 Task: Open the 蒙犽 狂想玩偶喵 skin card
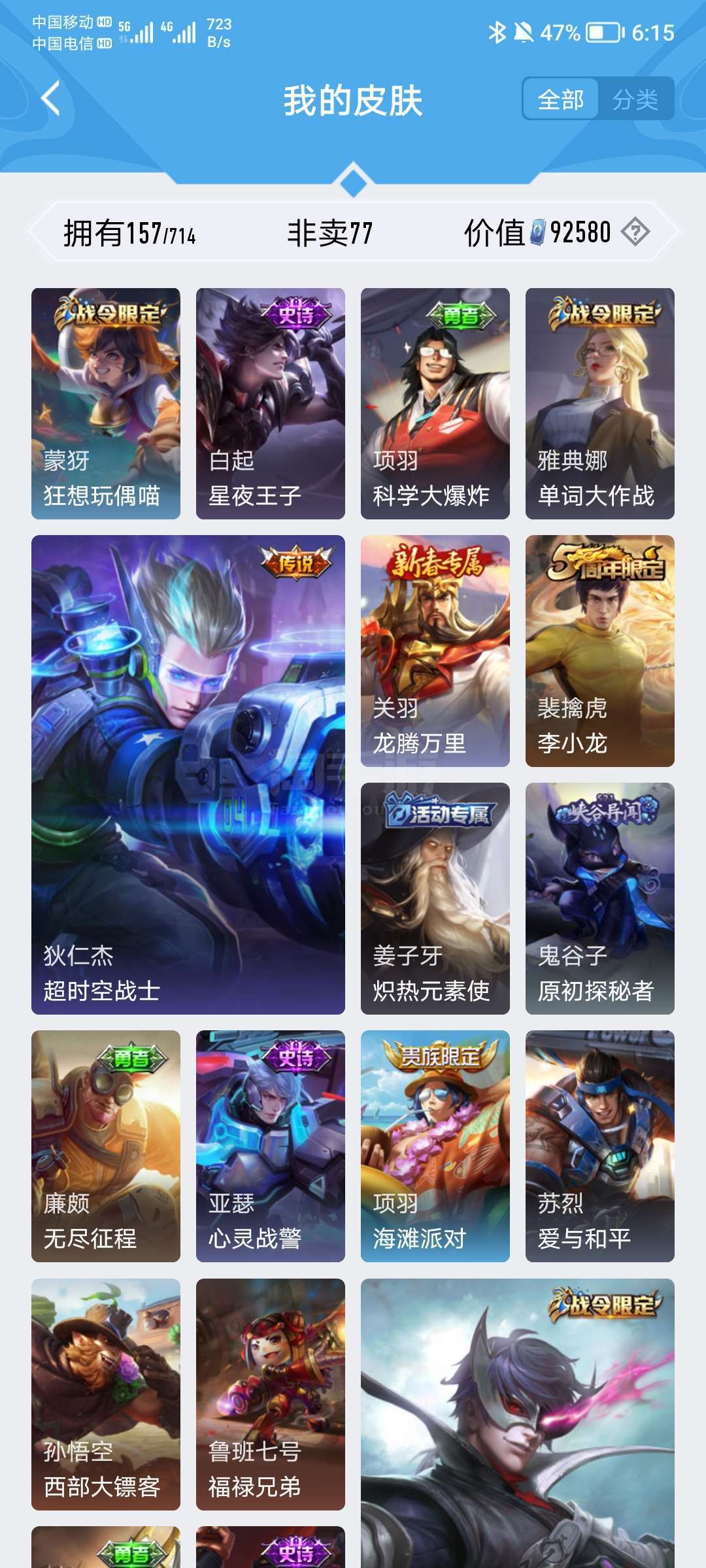[106, 404]
